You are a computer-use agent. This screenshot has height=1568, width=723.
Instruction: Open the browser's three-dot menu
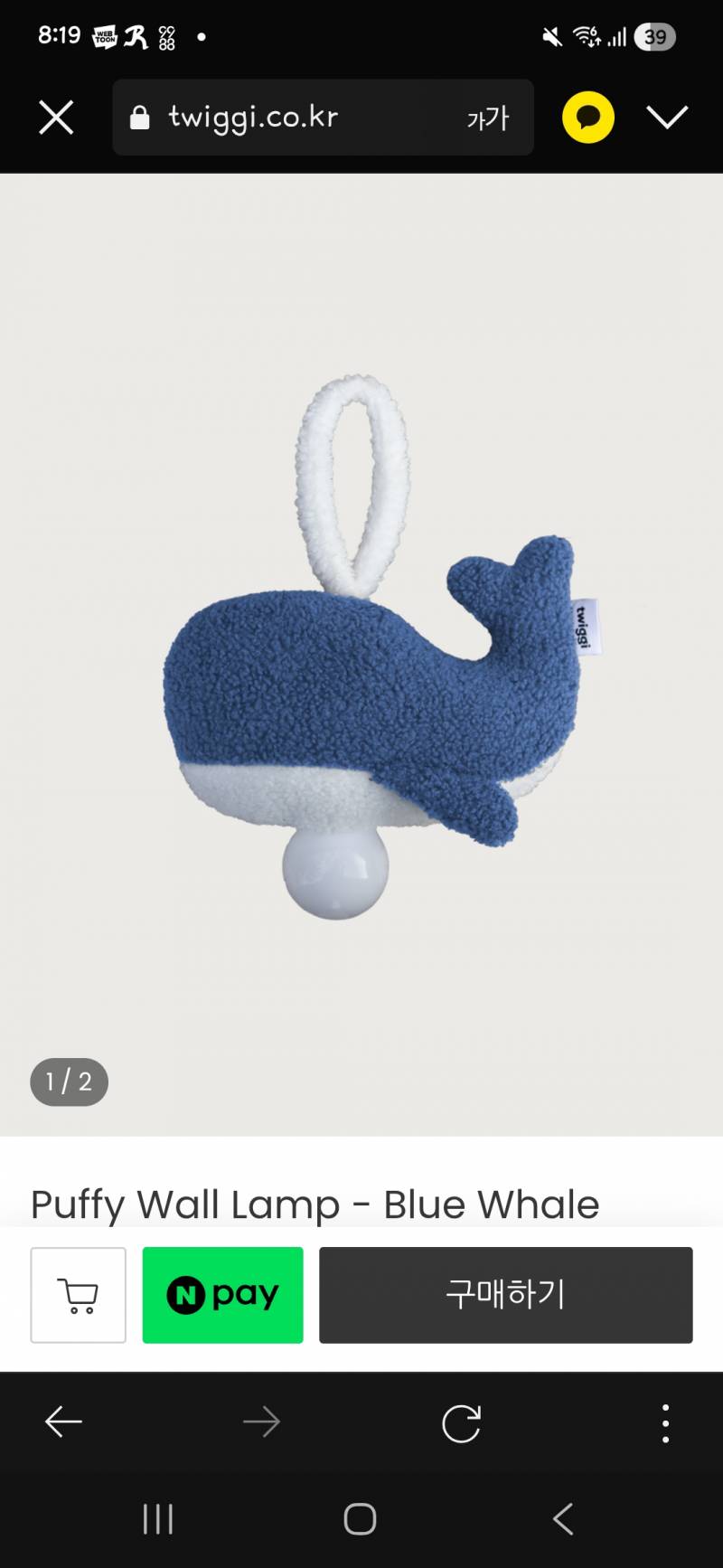tap(665, 1423)
